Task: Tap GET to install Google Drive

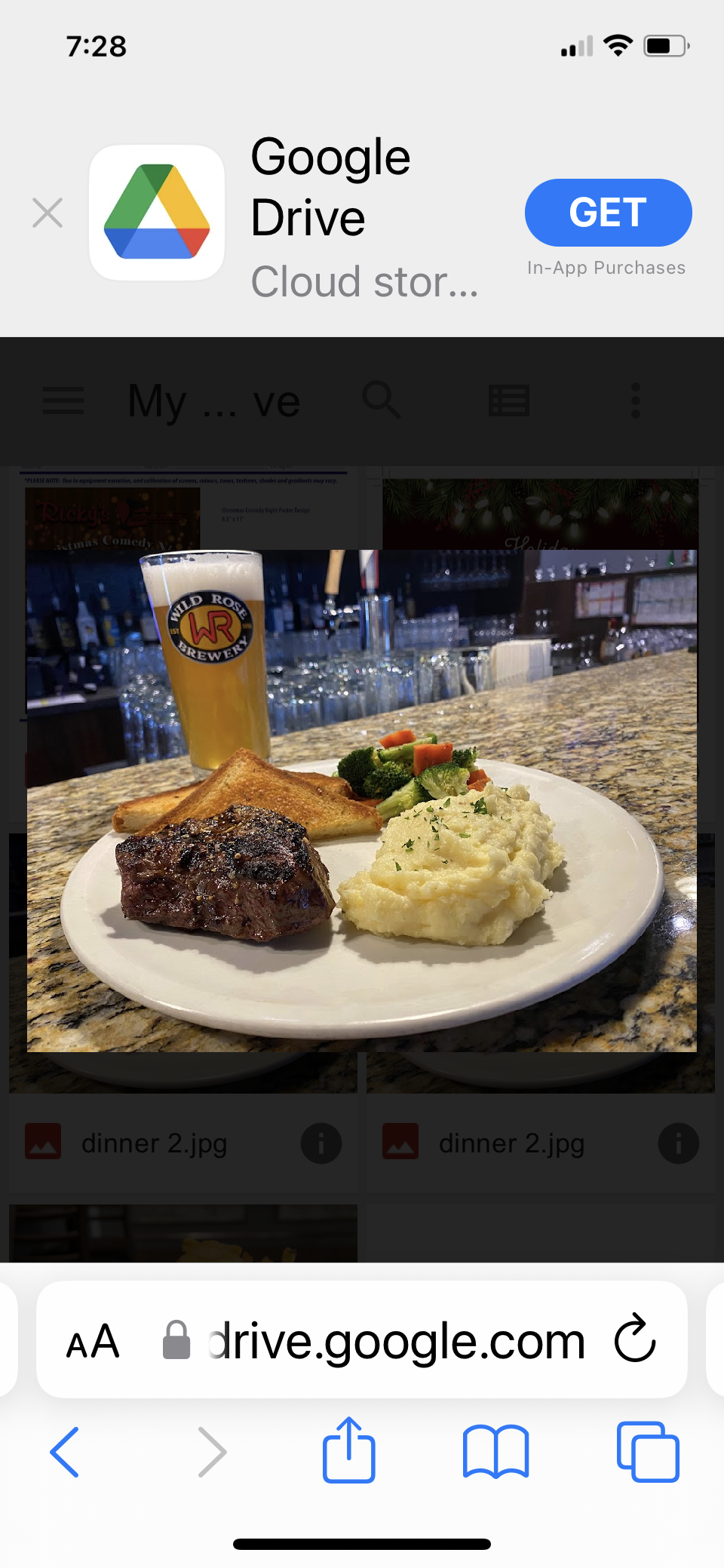Action: click(608, 213)
